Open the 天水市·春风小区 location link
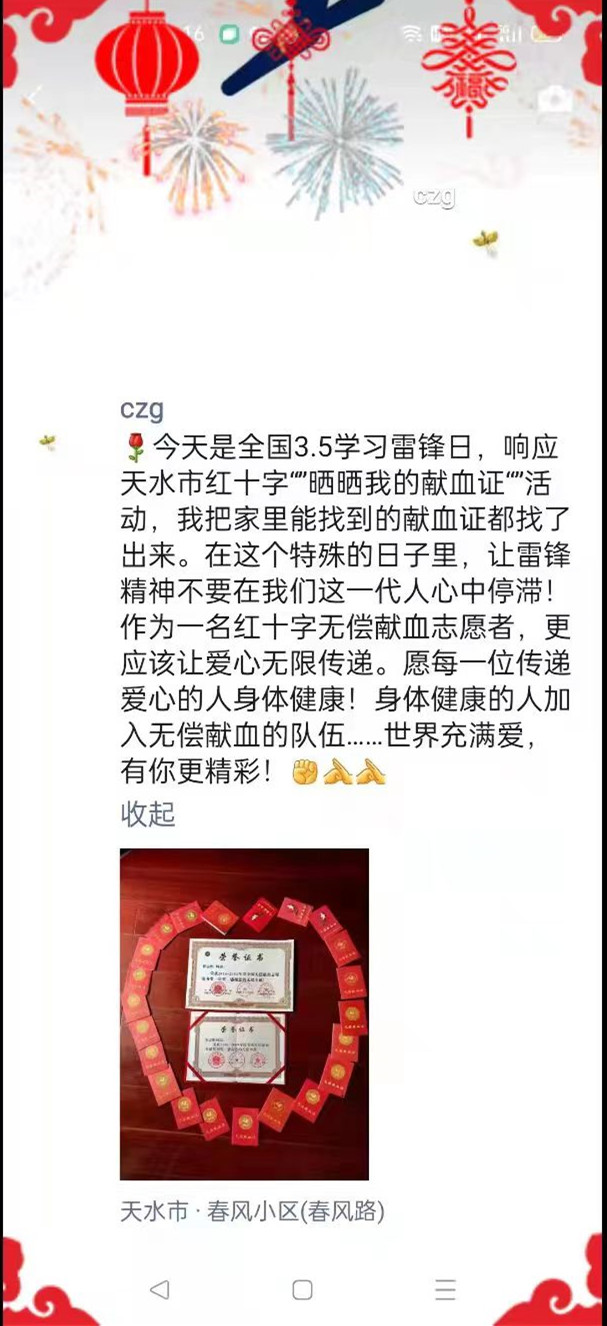The width and height of the screenshot is (607, 1326). pyautogui.click(x=252, y=1212)
